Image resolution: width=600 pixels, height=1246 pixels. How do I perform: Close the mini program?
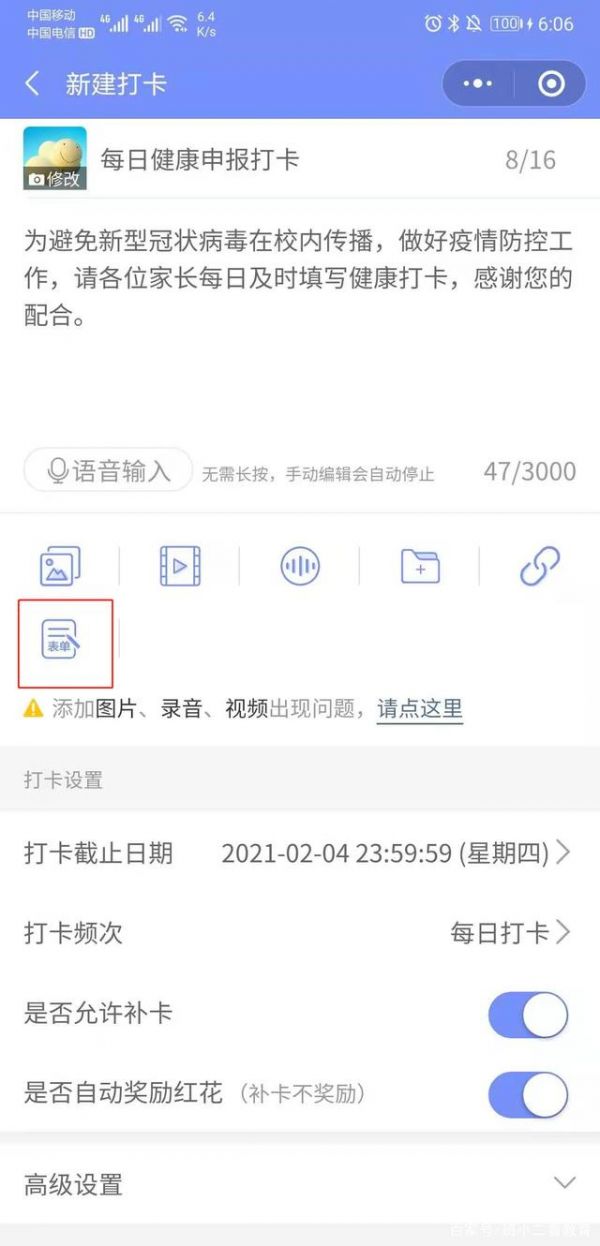[551, 84]
